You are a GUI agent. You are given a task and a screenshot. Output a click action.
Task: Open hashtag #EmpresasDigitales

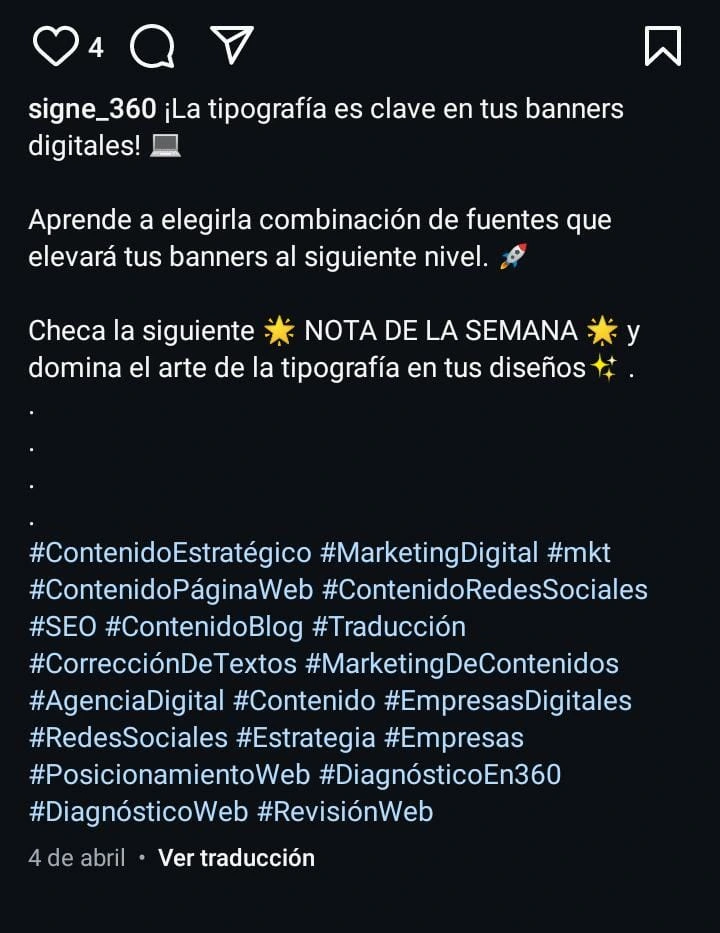[508, 700]
